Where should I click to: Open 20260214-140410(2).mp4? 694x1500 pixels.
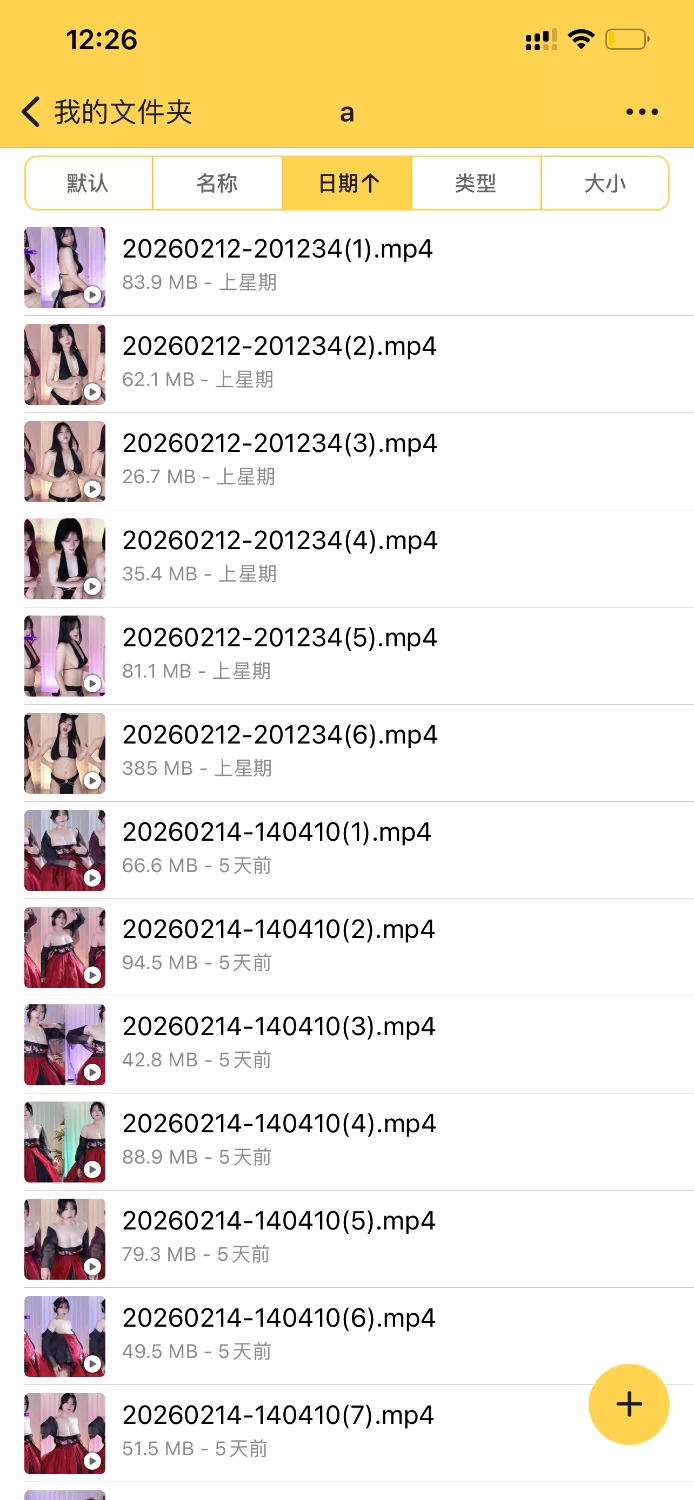point(278,929)
